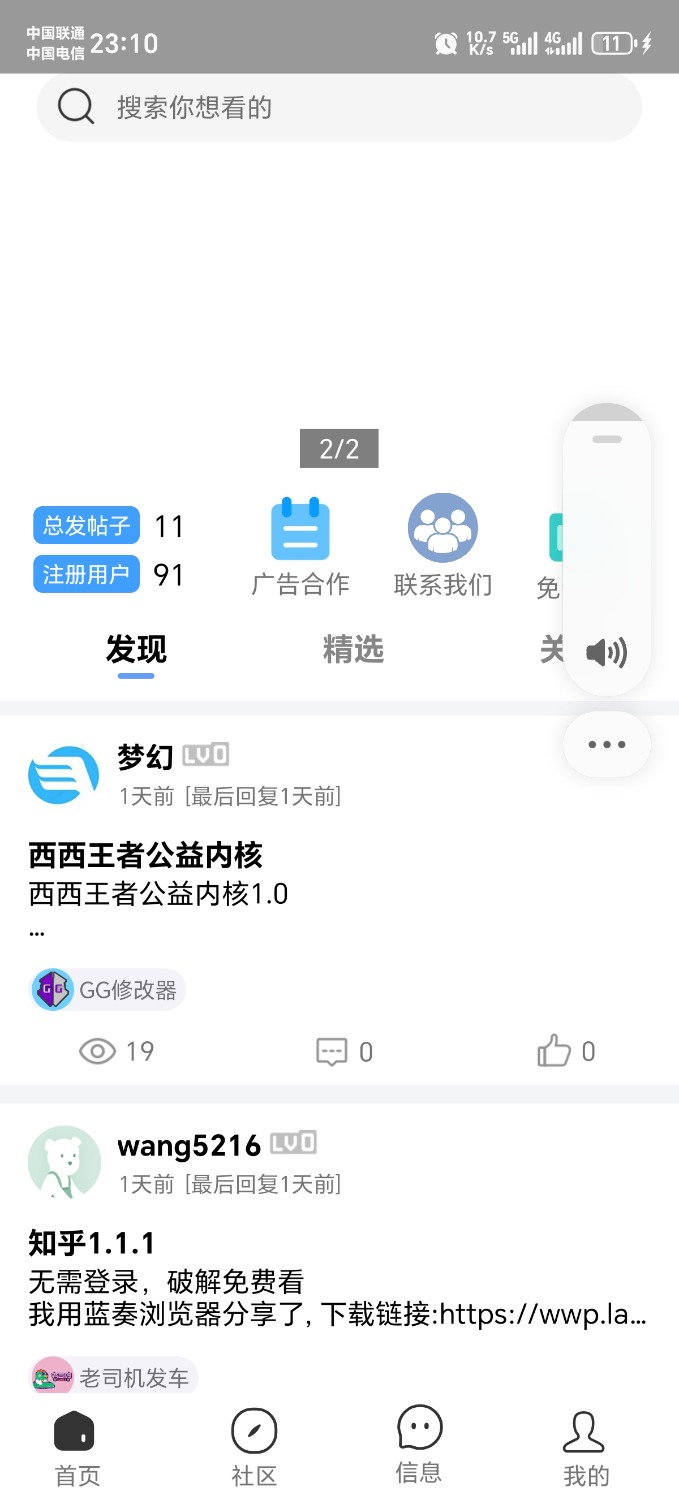Comment on the 西西王者公益内核 post

[344, 1051]
